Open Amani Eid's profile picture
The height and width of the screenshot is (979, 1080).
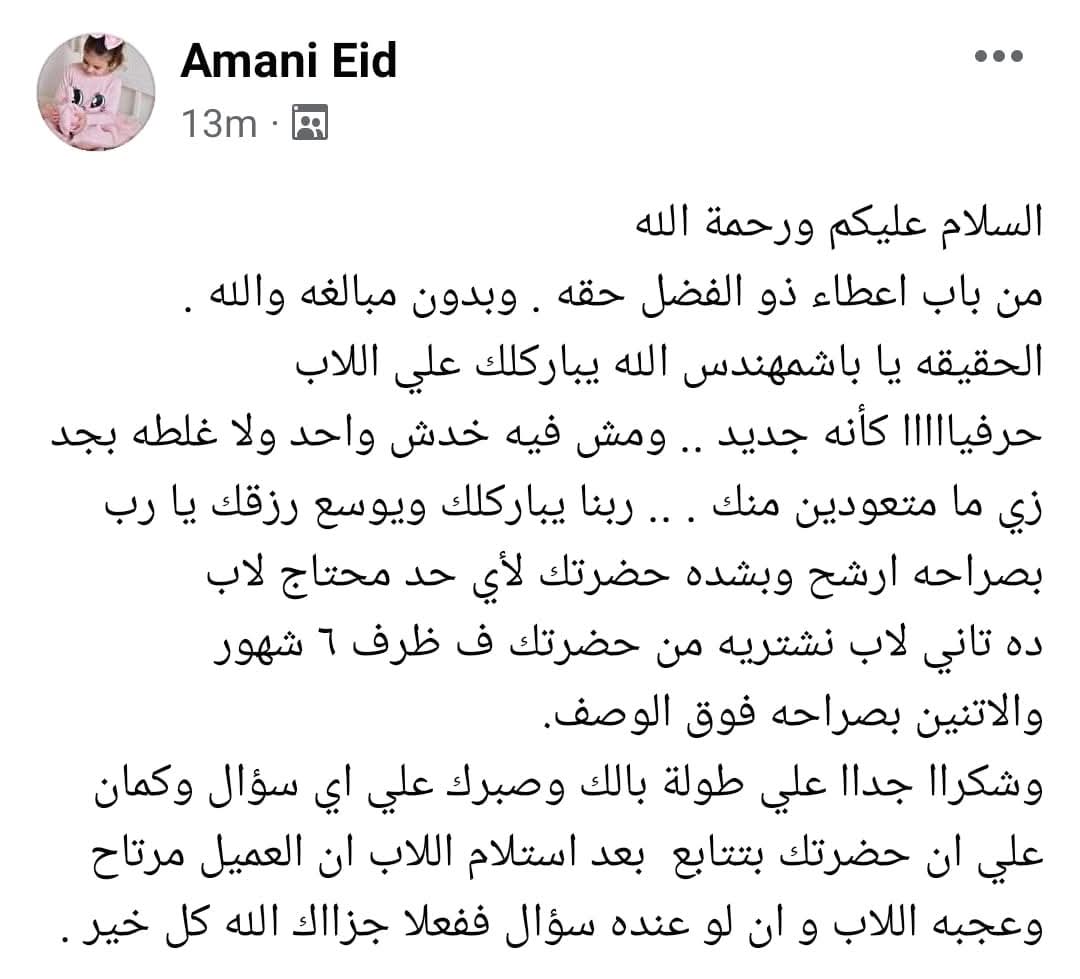(95, 91)
